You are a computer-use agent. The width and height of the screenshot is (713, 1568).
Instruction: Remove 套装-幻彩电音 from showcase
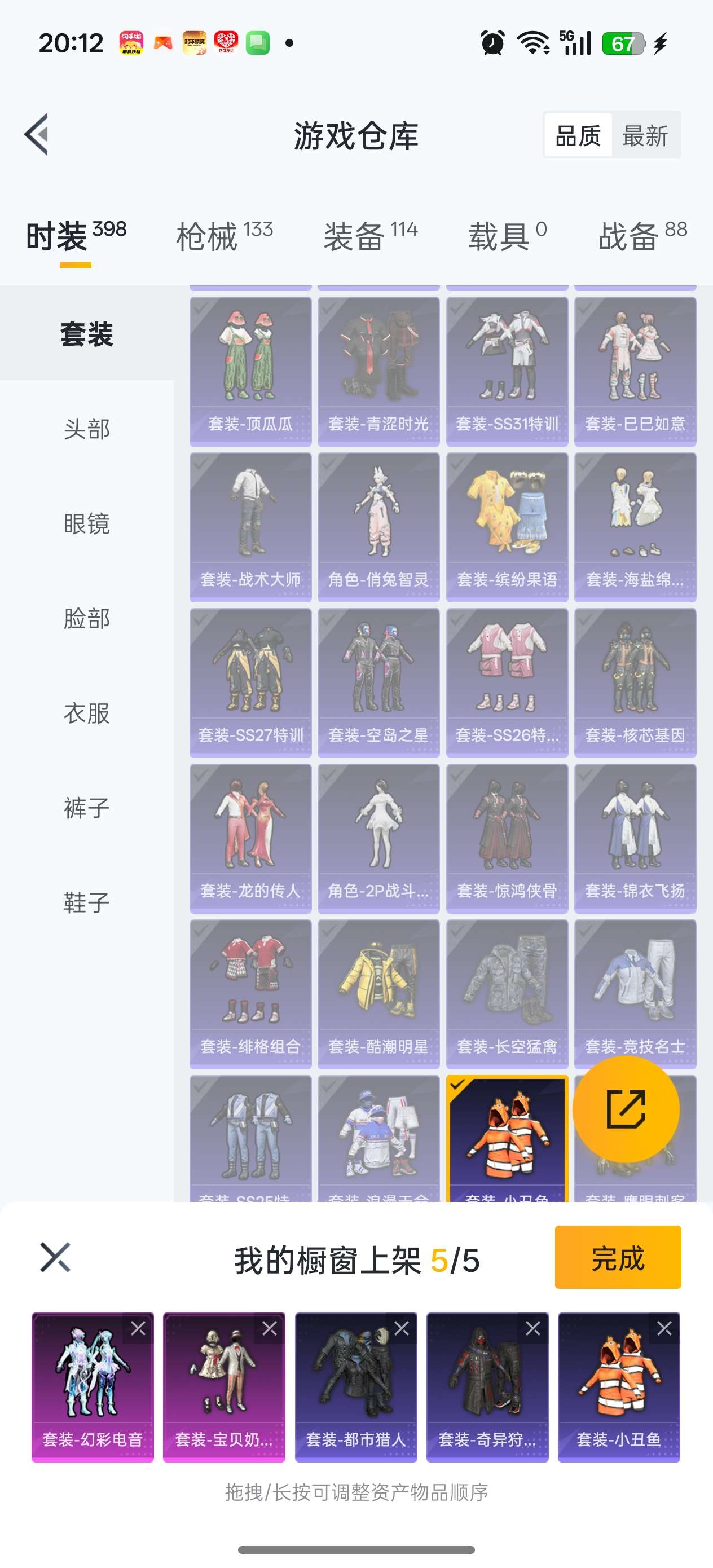(x=138, y=1328)
